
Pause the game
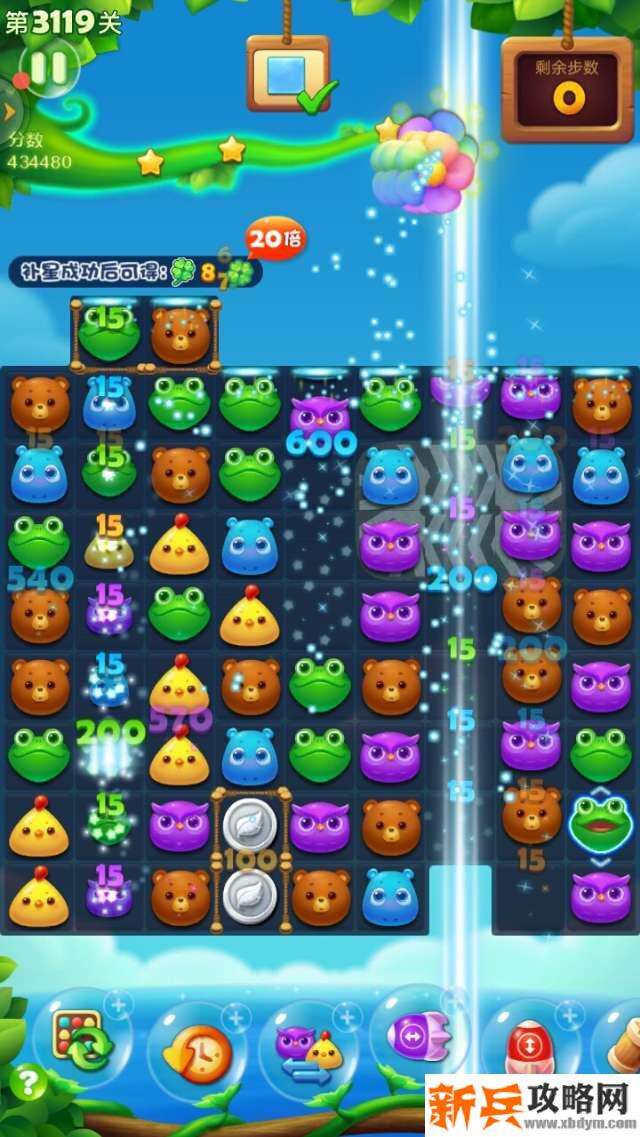click(47, 68)
